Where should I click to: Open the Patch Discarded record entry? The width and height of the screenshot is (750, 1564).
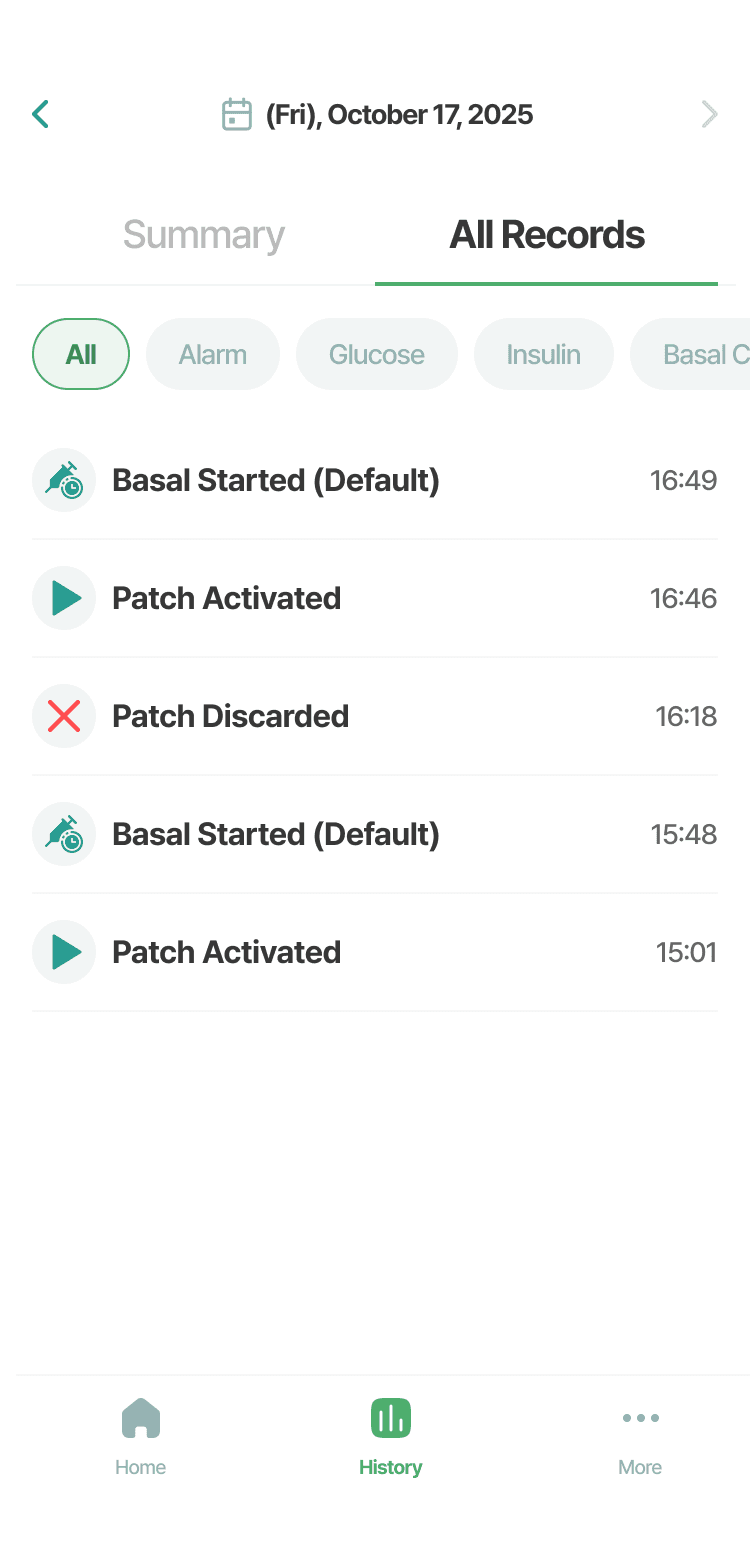[375, 716]
